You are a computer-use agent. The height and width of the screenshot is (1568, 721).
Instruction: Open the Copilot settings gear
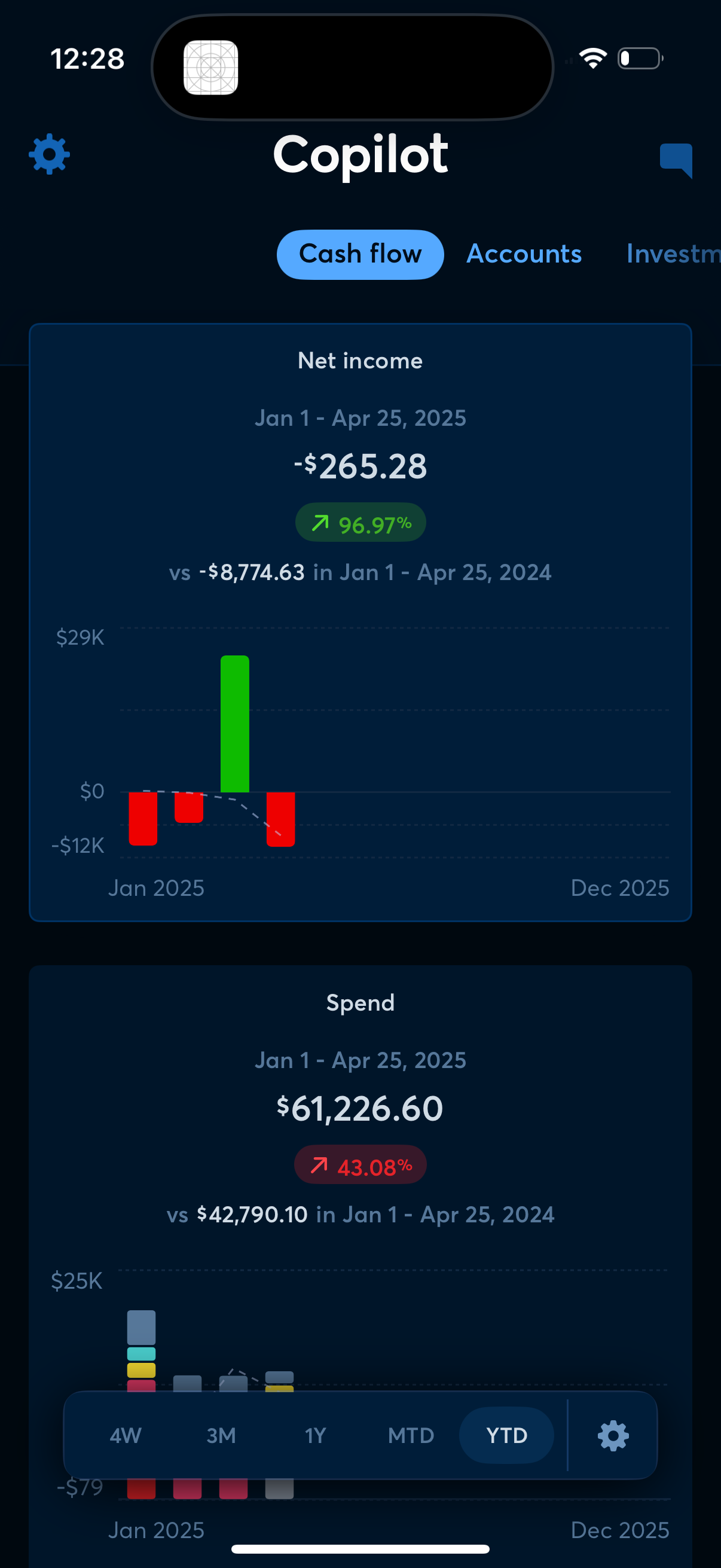pos(48,154)
